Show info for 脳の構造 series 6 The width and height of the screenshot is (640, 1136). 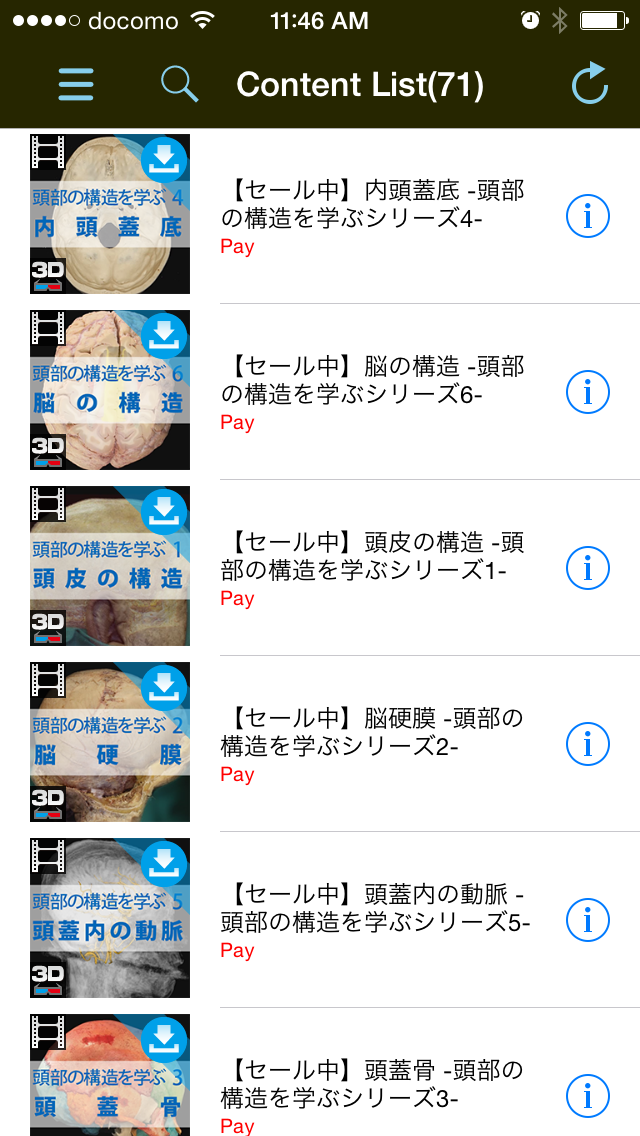(588, 392)
